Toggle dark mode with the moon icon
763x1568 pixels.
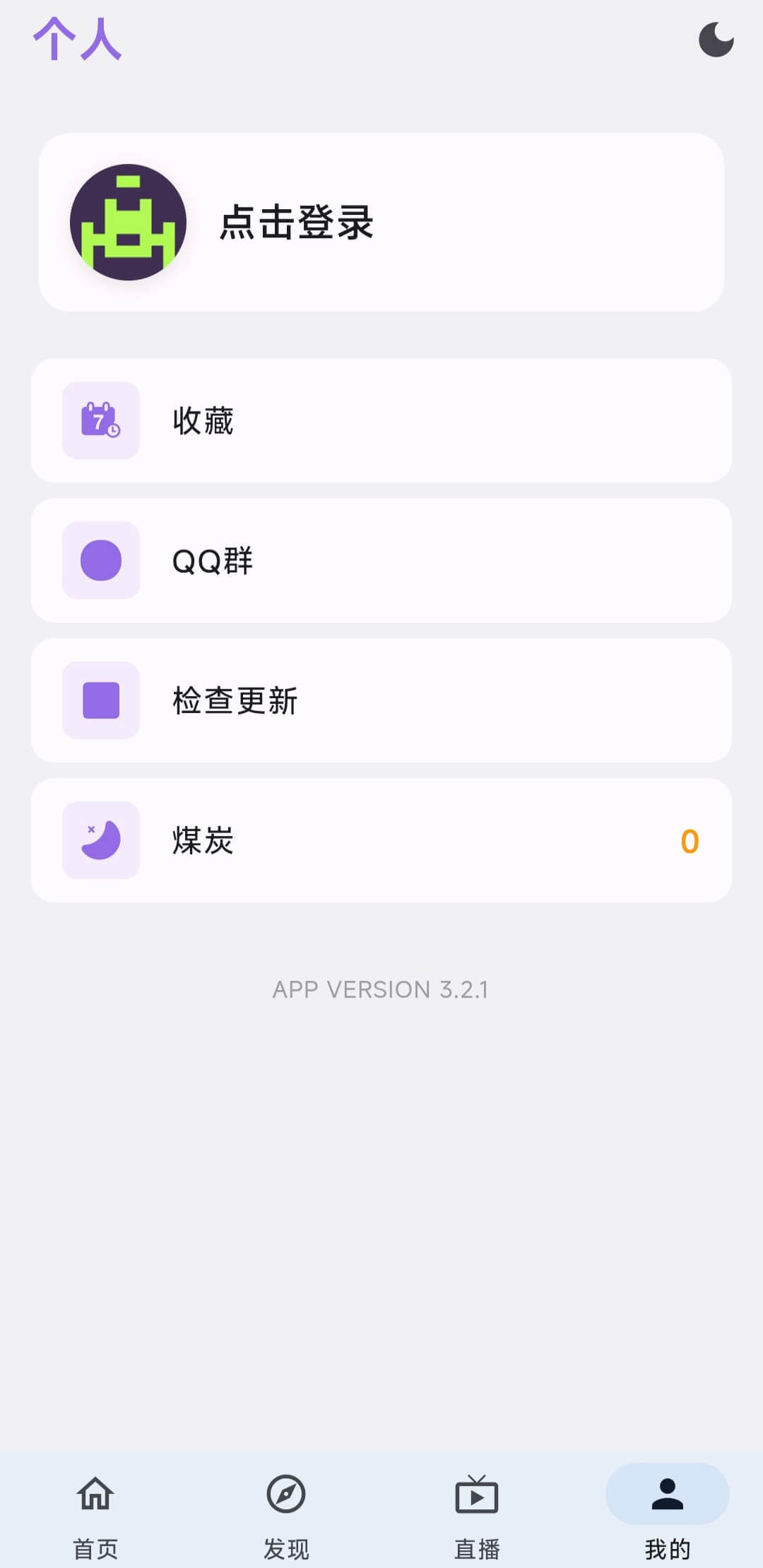(716, 40)
